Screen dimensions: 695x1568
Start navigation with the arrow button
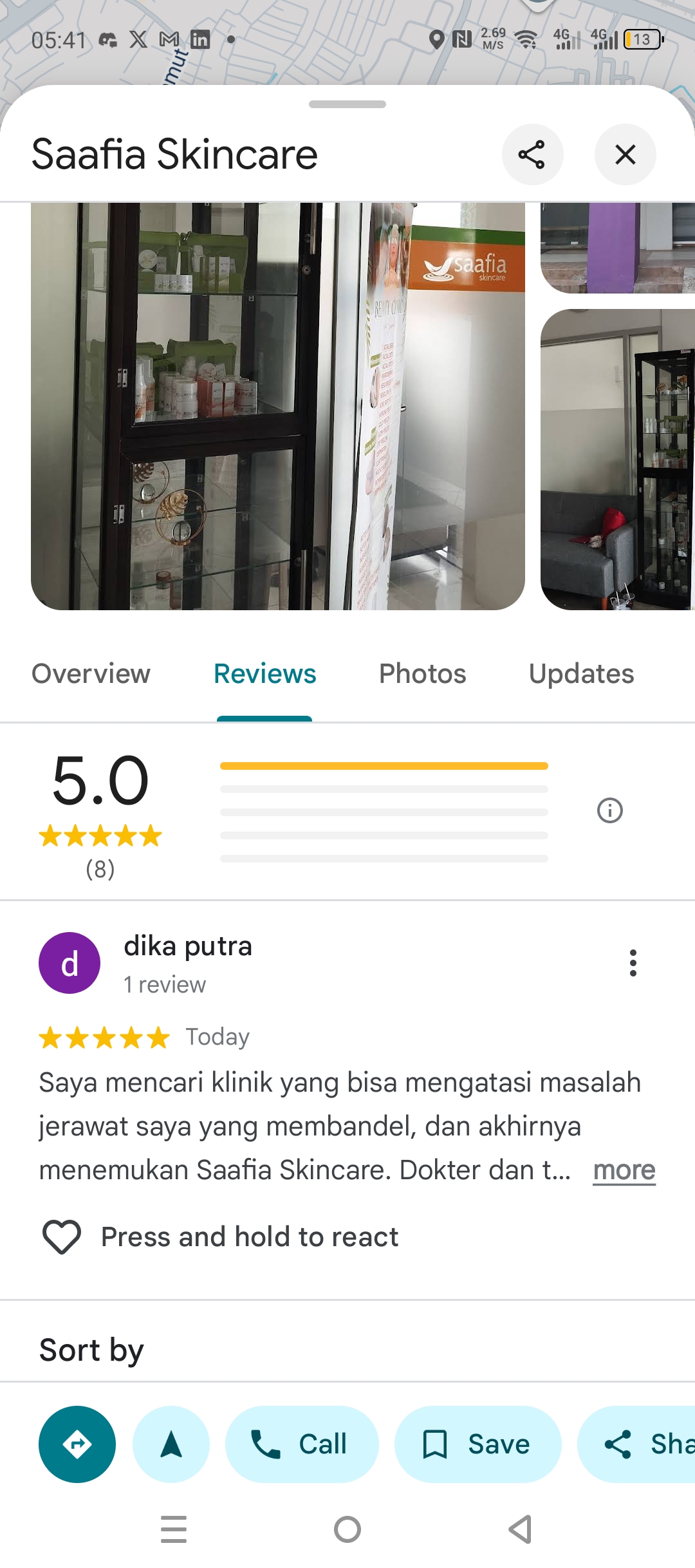171,1444
